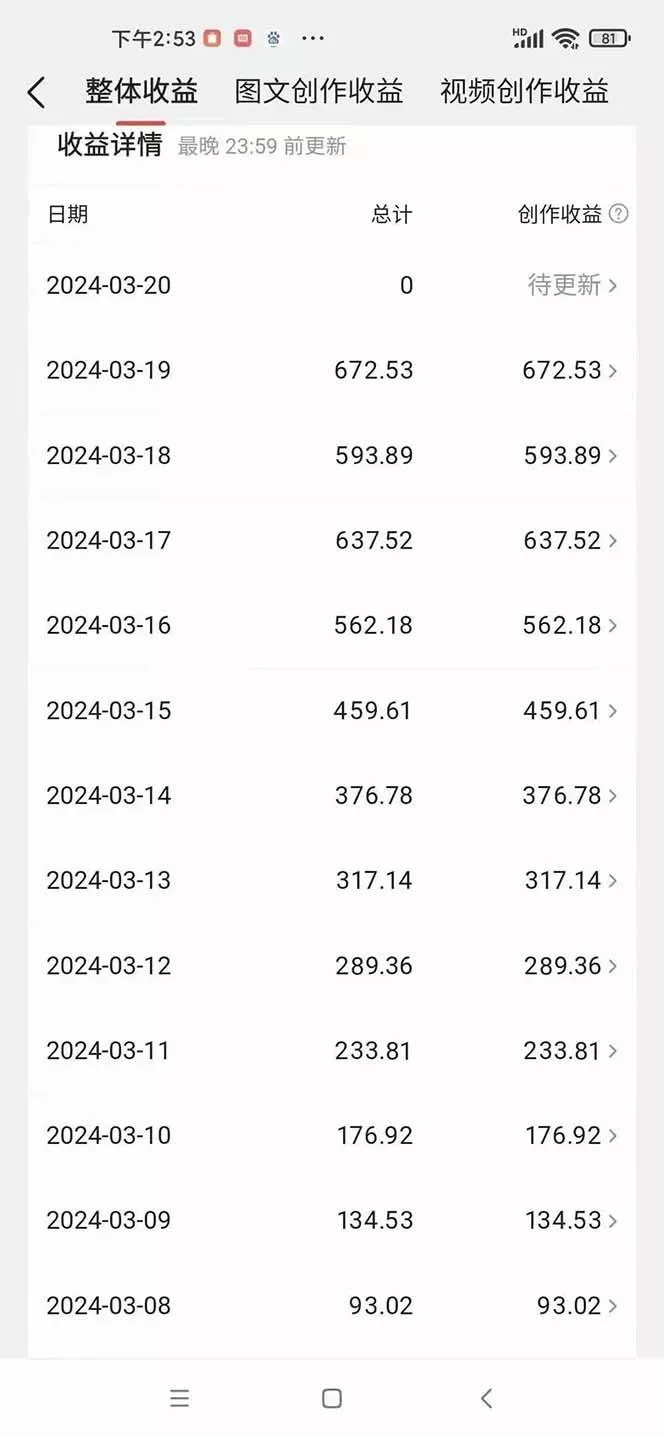The height and width of the screenshot is (1437, 664).
Task: Open the 2024-03-08 earnings breakdown
Action: pos(570,1306)
